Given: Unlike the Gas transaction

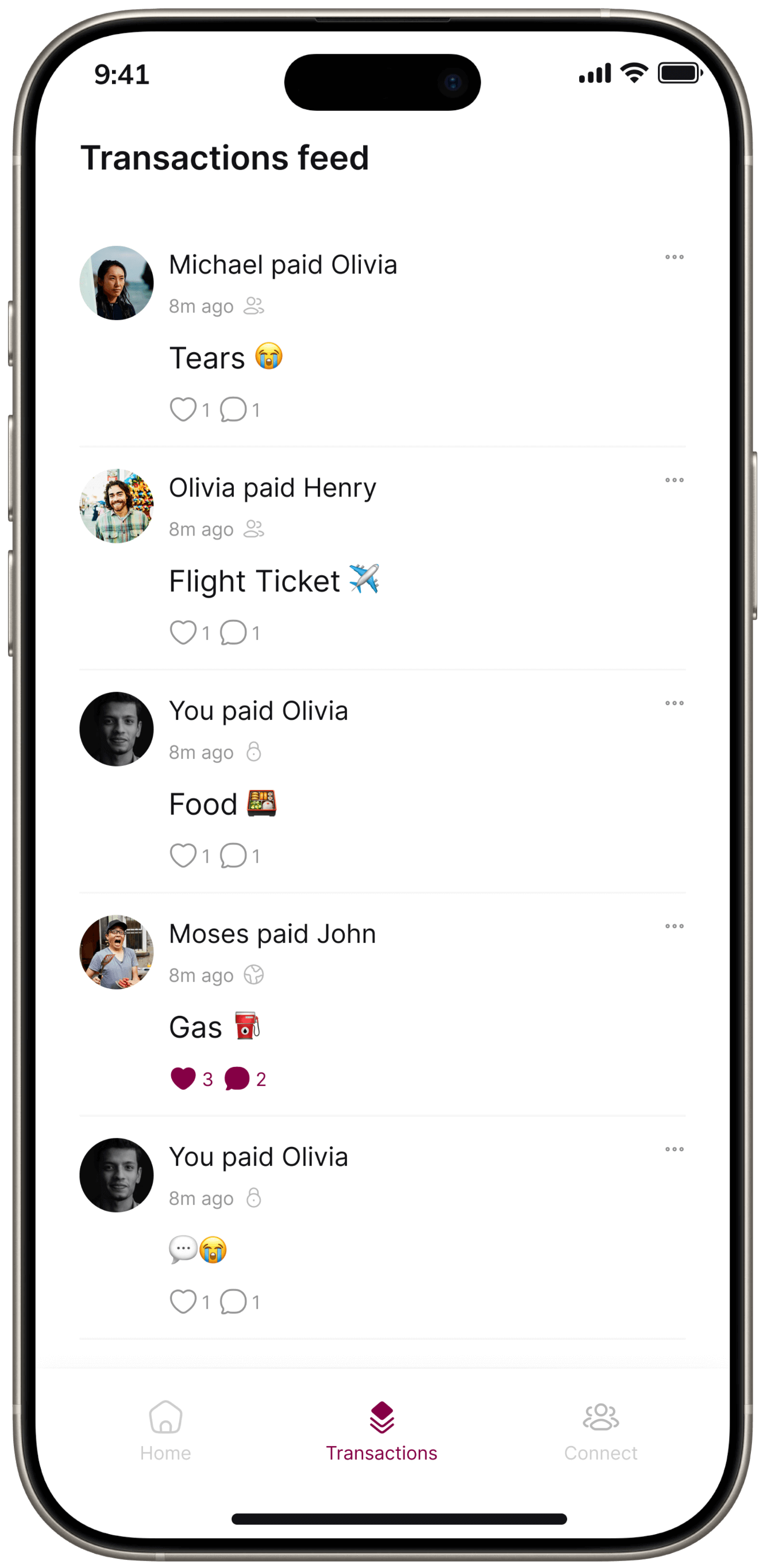Looking at the screenshot, I should tap(183, 1078).
